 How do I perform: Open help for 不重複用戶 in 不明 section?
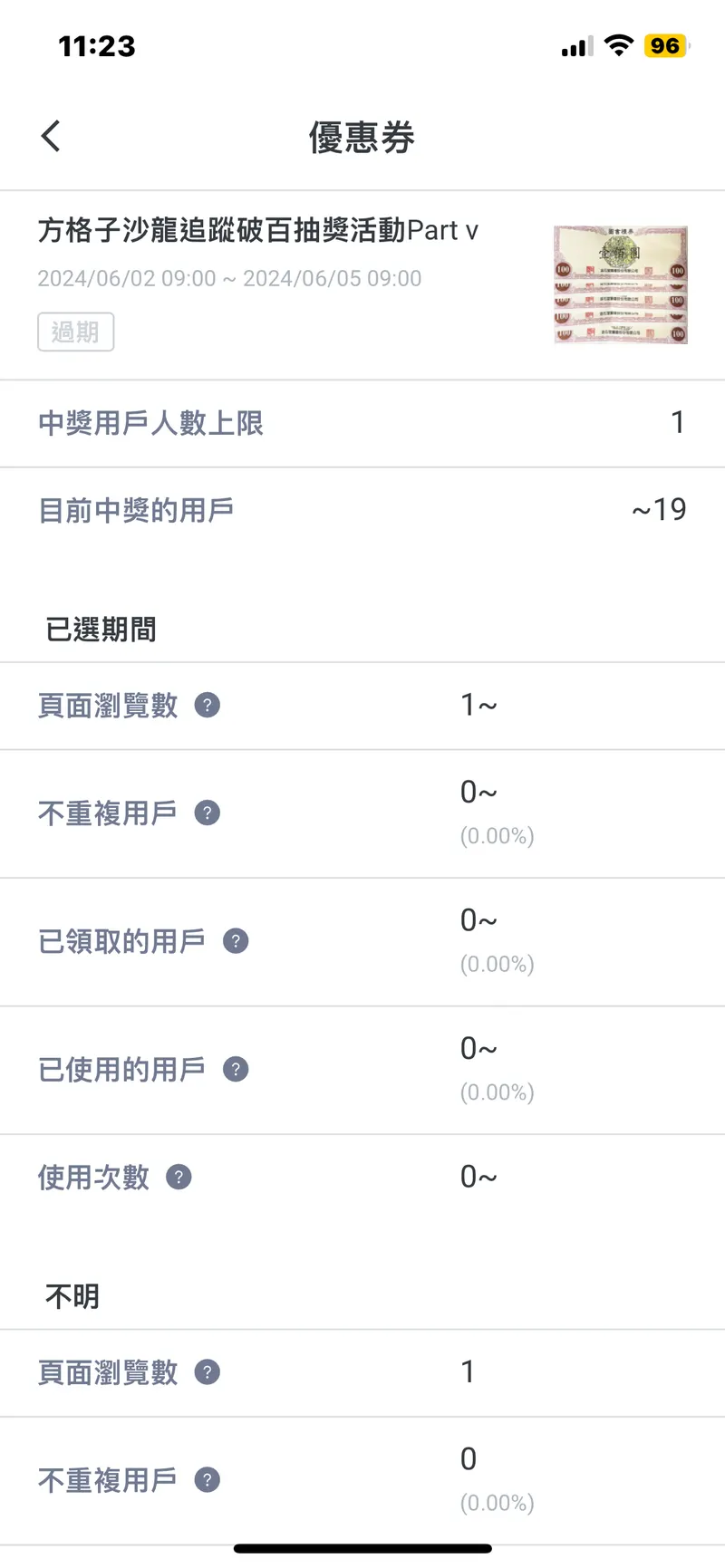coord(208,1480)
